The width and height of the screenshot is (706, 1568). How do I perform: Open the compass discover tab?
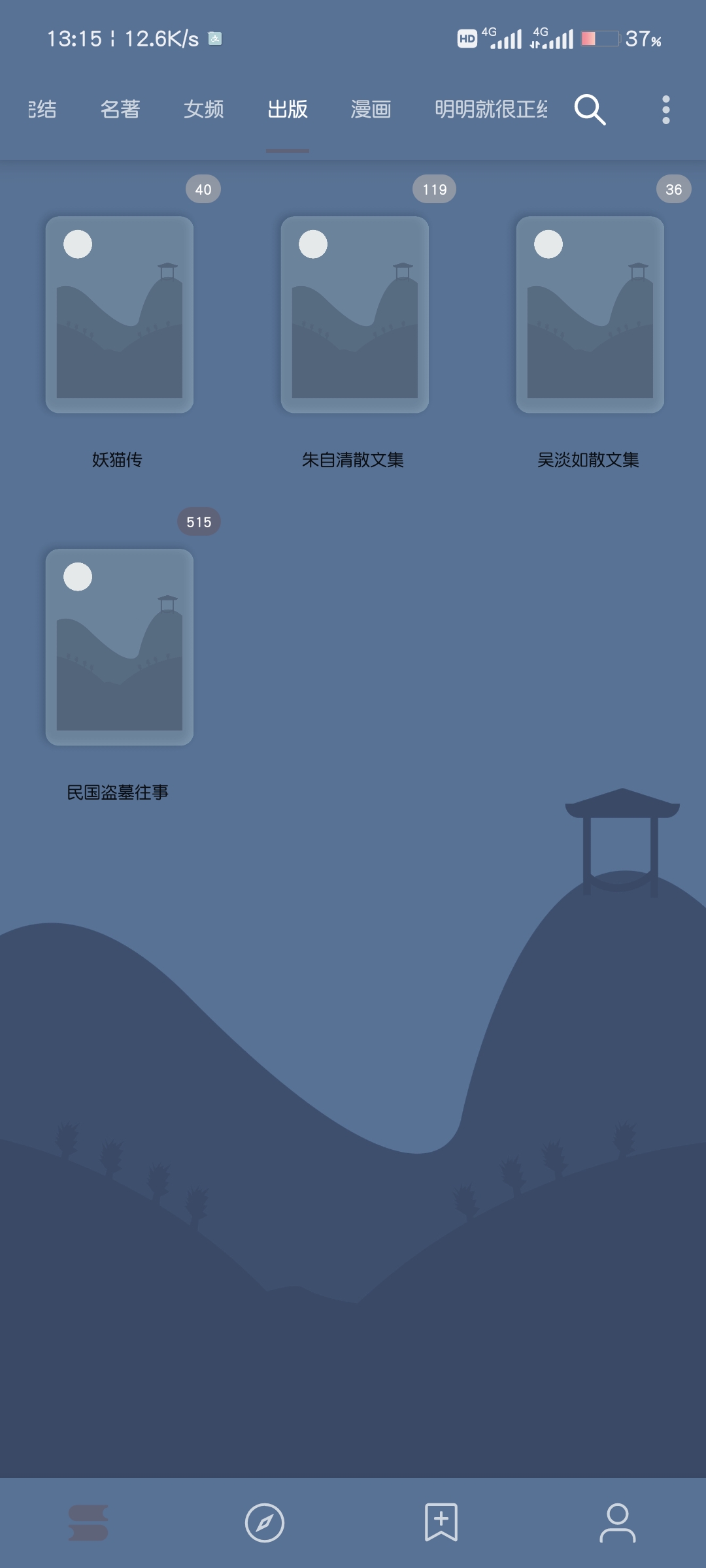(265, 1522)
